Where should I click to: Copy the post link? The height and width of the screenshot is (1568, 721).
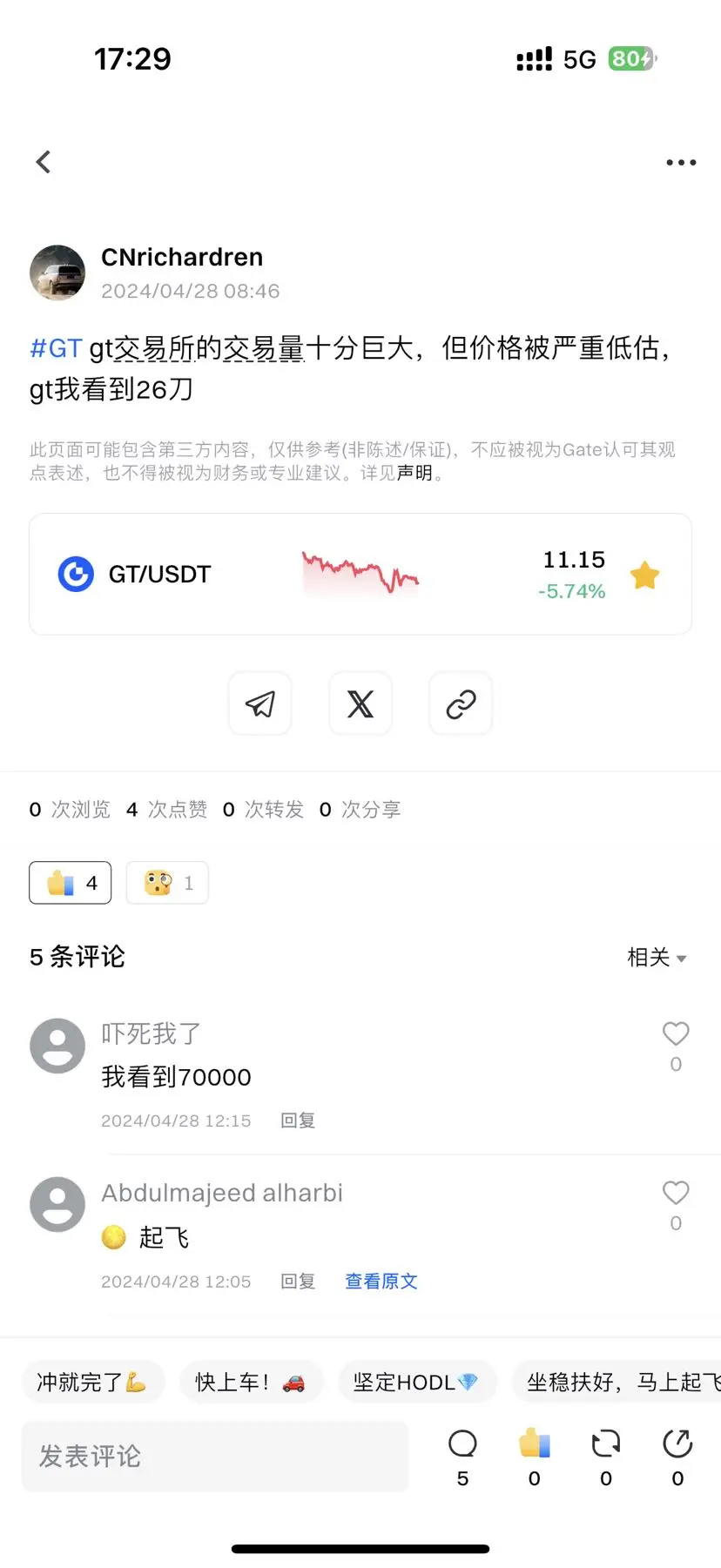pyautogui.click(x=461, y=703)
